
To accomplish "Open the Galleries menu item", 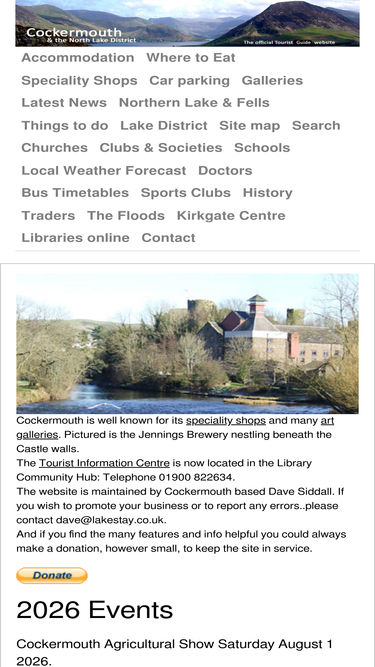I will [272, 80].
